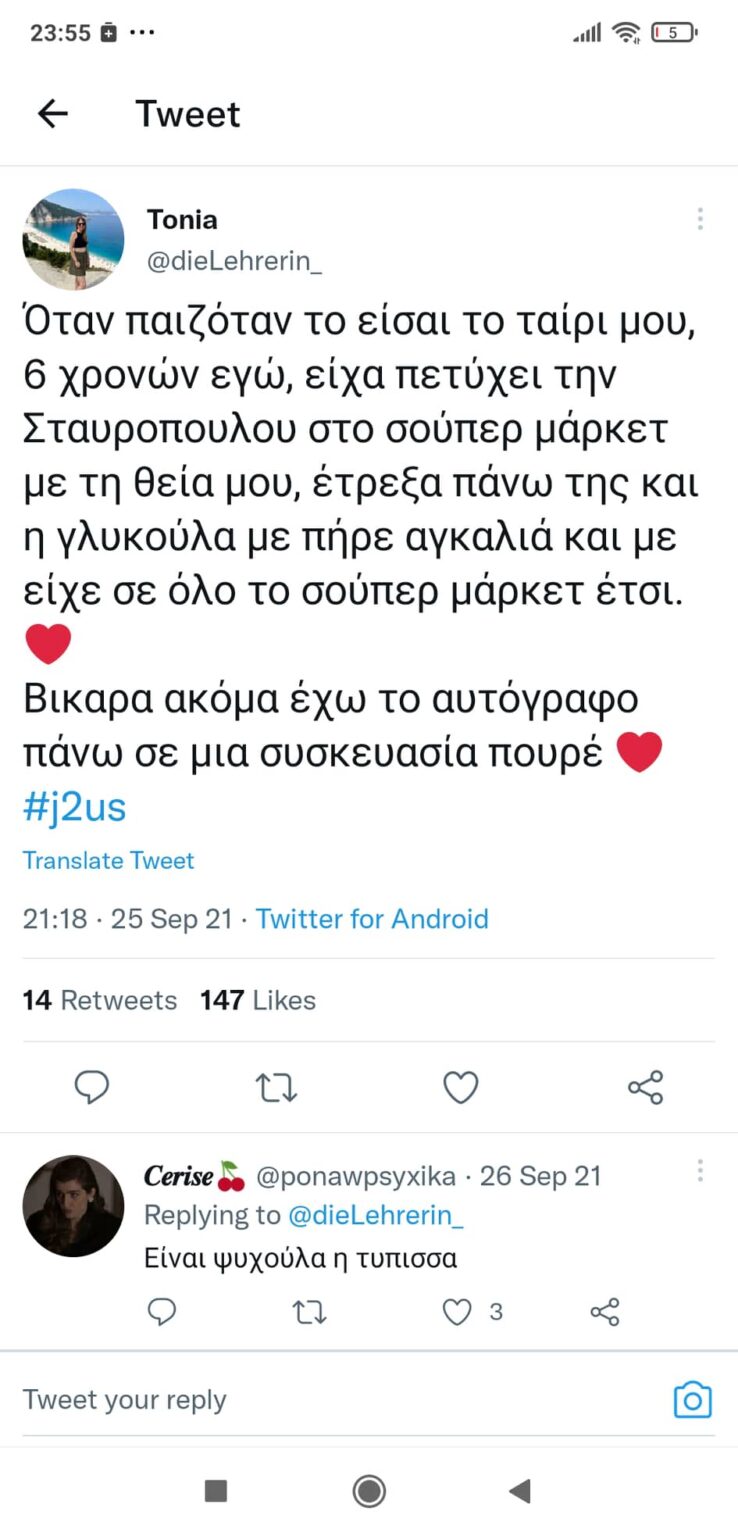Screen dimensions: 738x1536
Task: Go back using the top arrow
Action: [x=52, y=114]
